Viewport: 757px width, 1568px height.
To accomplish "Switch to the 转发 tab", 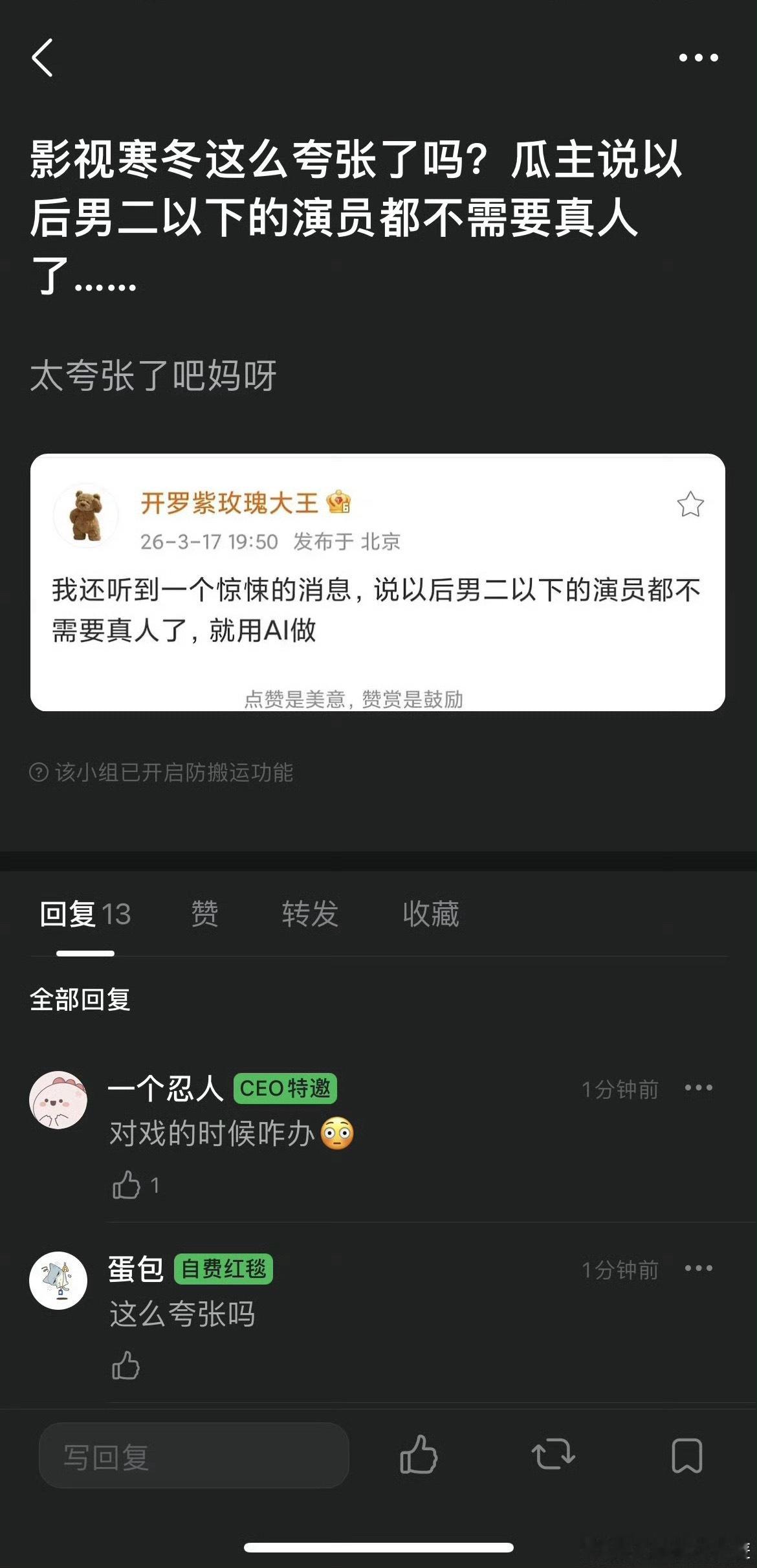I will (309, 915).
